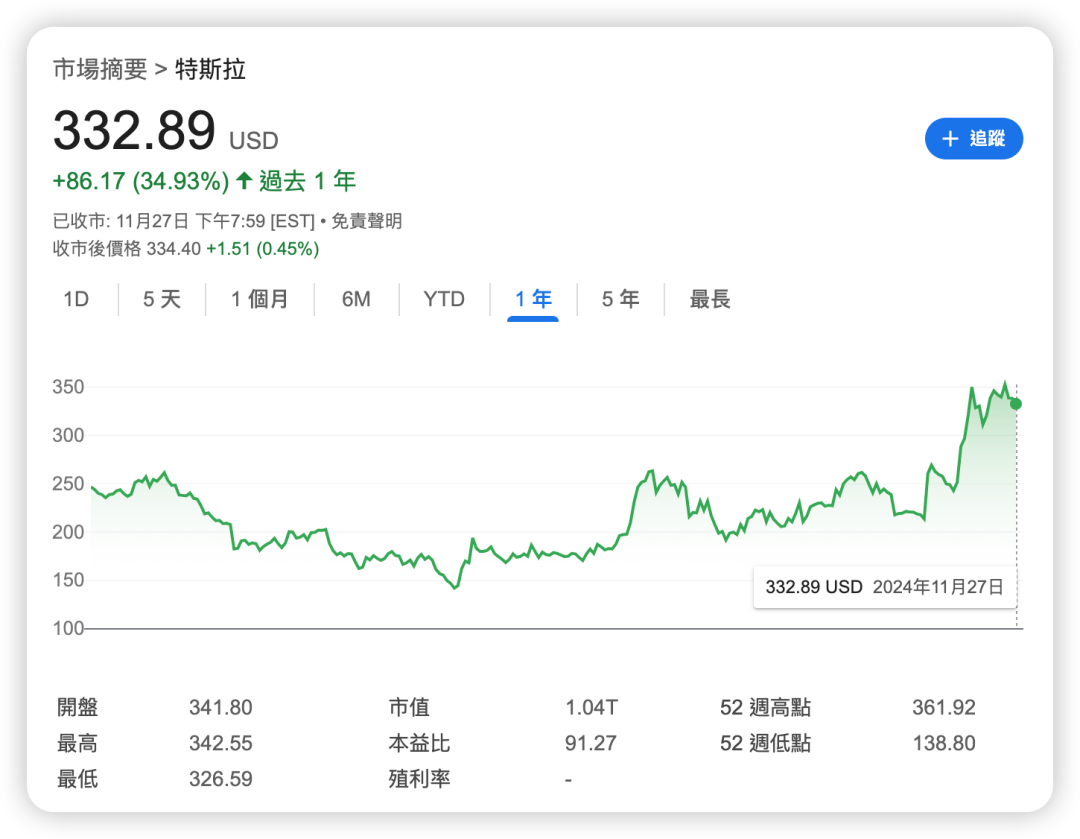Select the 5 天 range tab

[162, 299]
